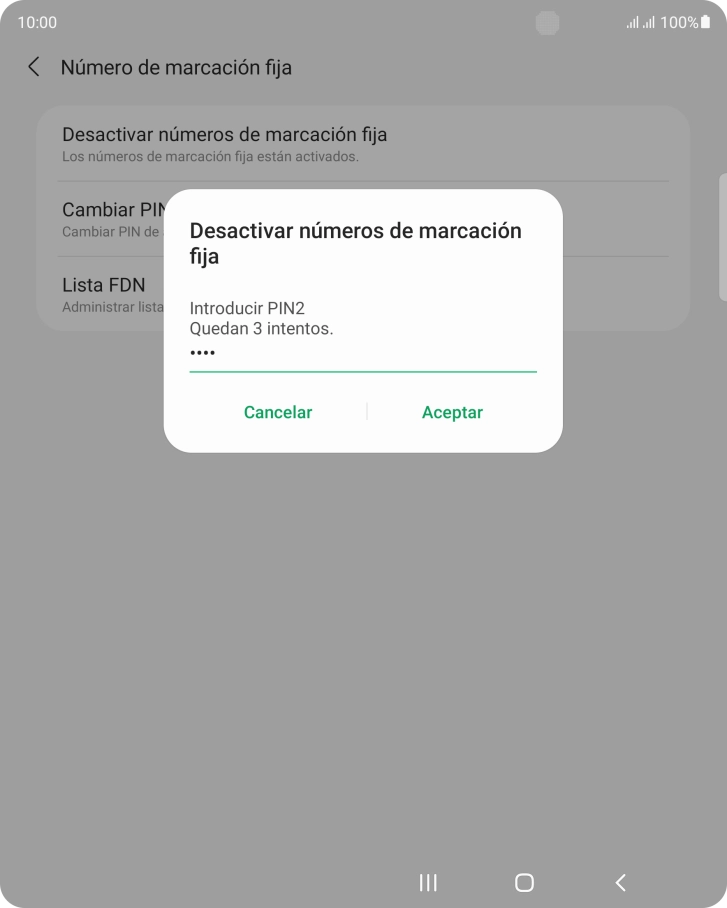Select Desactivar números de marcación fija
Screen dimensions: 727x908
[x=224, y=134]
